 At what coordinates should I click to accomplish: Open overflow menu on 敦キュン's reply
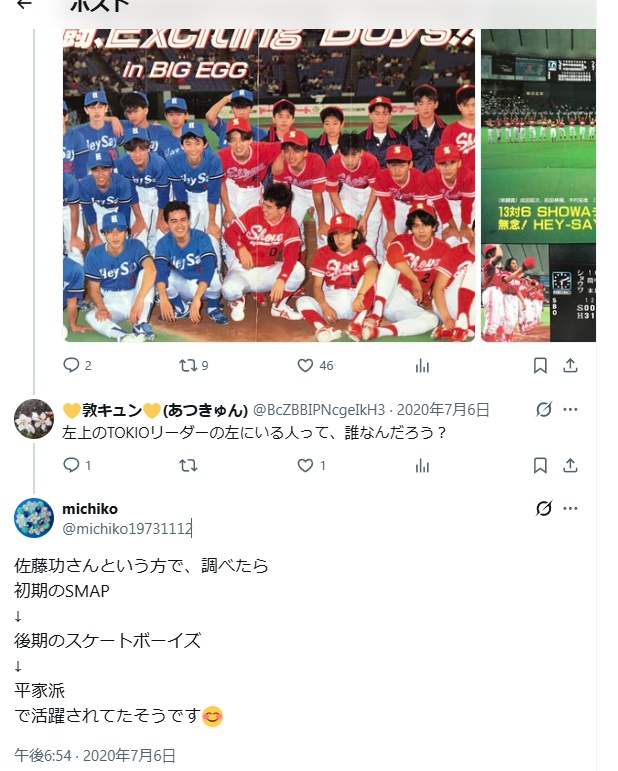pos(570,409)
